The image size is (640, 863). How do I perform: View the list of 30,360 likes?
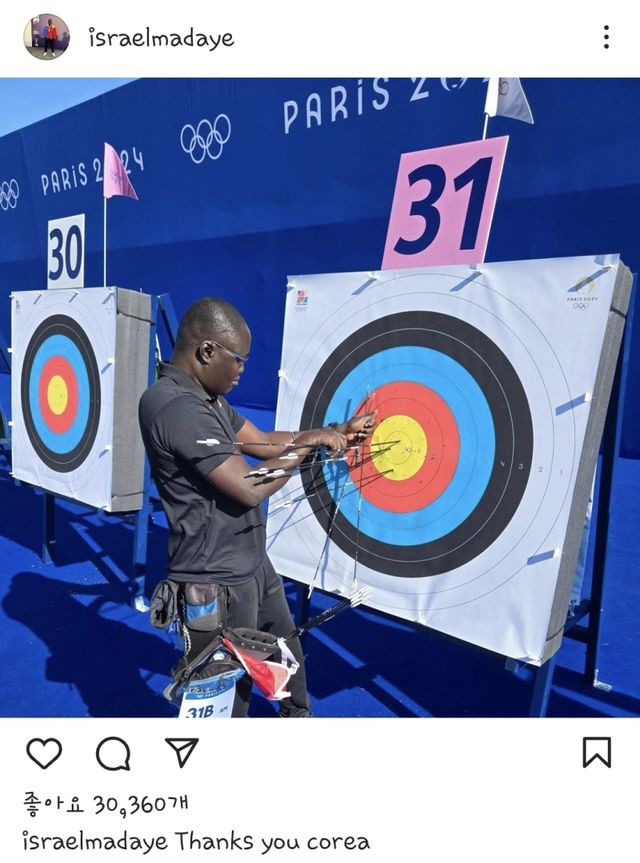[105, 804]
